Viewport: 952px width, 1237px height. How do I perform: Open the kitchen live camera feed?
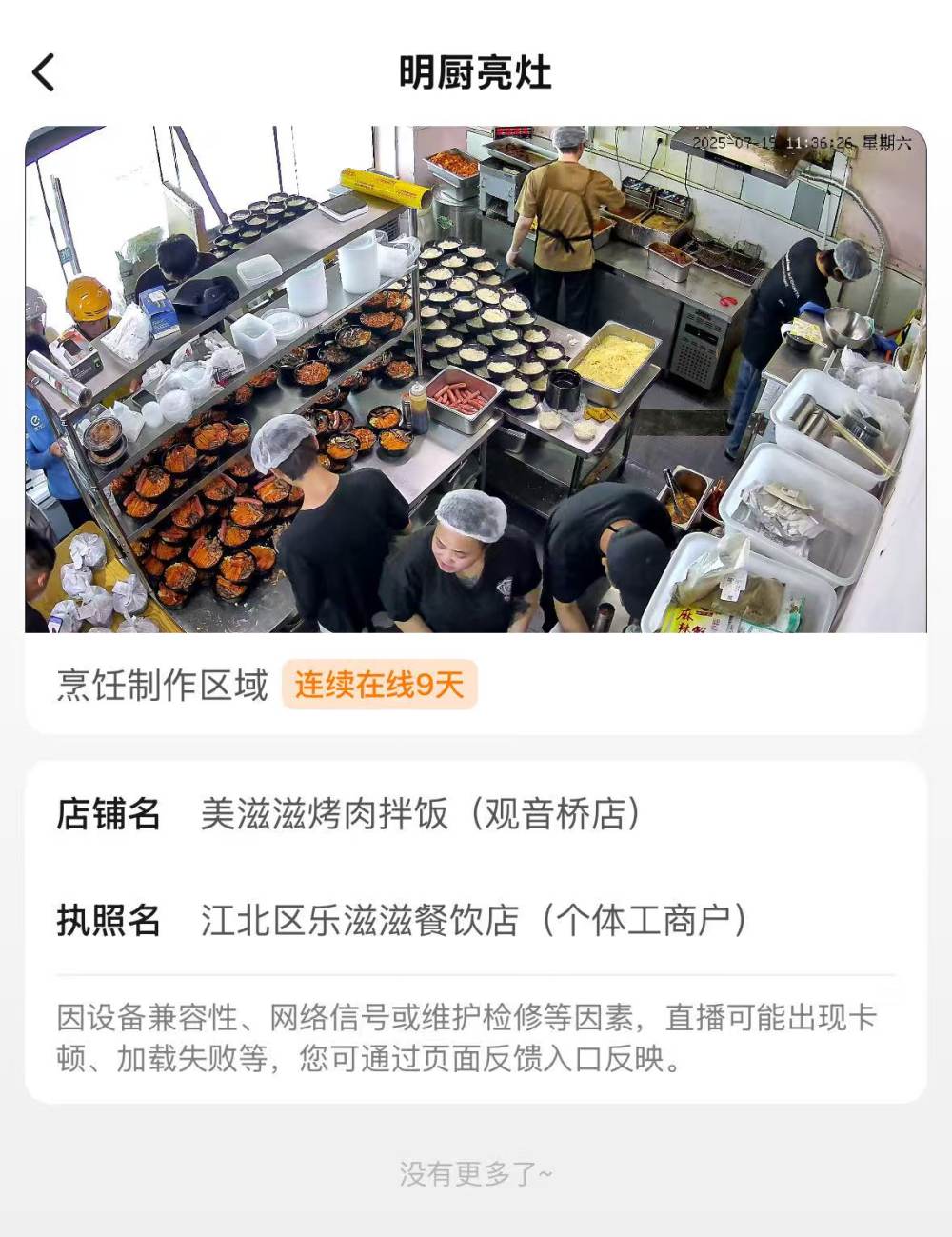(x=475, y=379)
